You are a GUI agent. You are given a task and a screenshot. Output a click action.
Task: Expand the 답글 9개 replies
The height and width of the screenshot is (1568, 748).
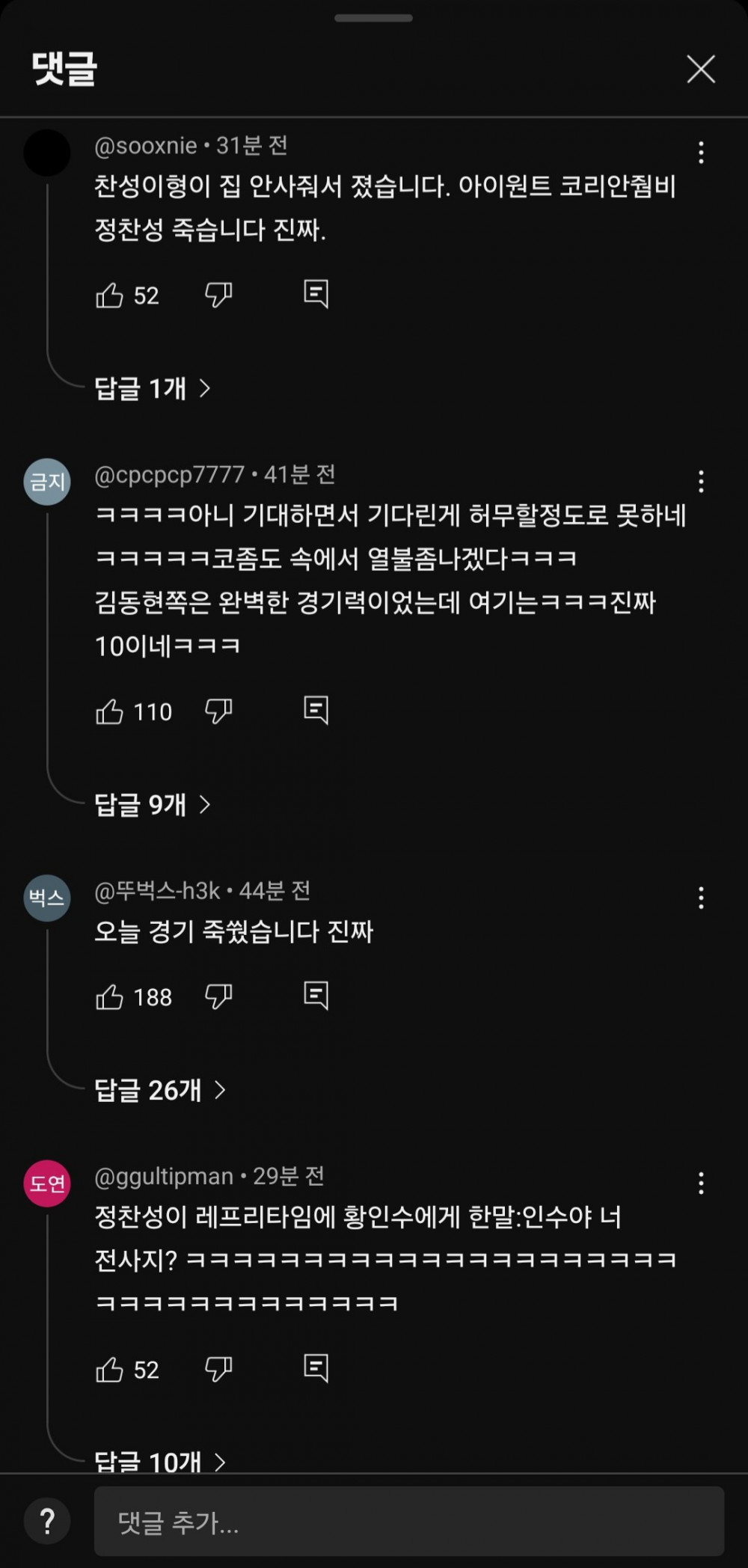coord(153,805)
